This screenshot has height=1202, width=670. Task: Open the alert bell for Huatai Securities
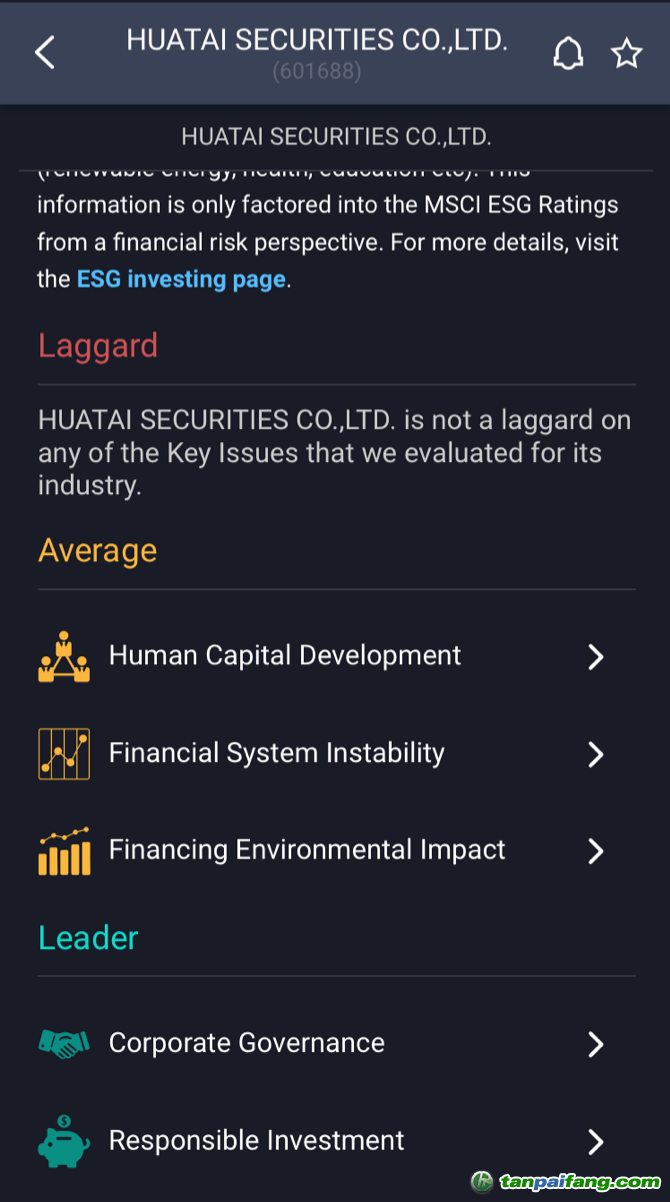[x=568, y=54]
